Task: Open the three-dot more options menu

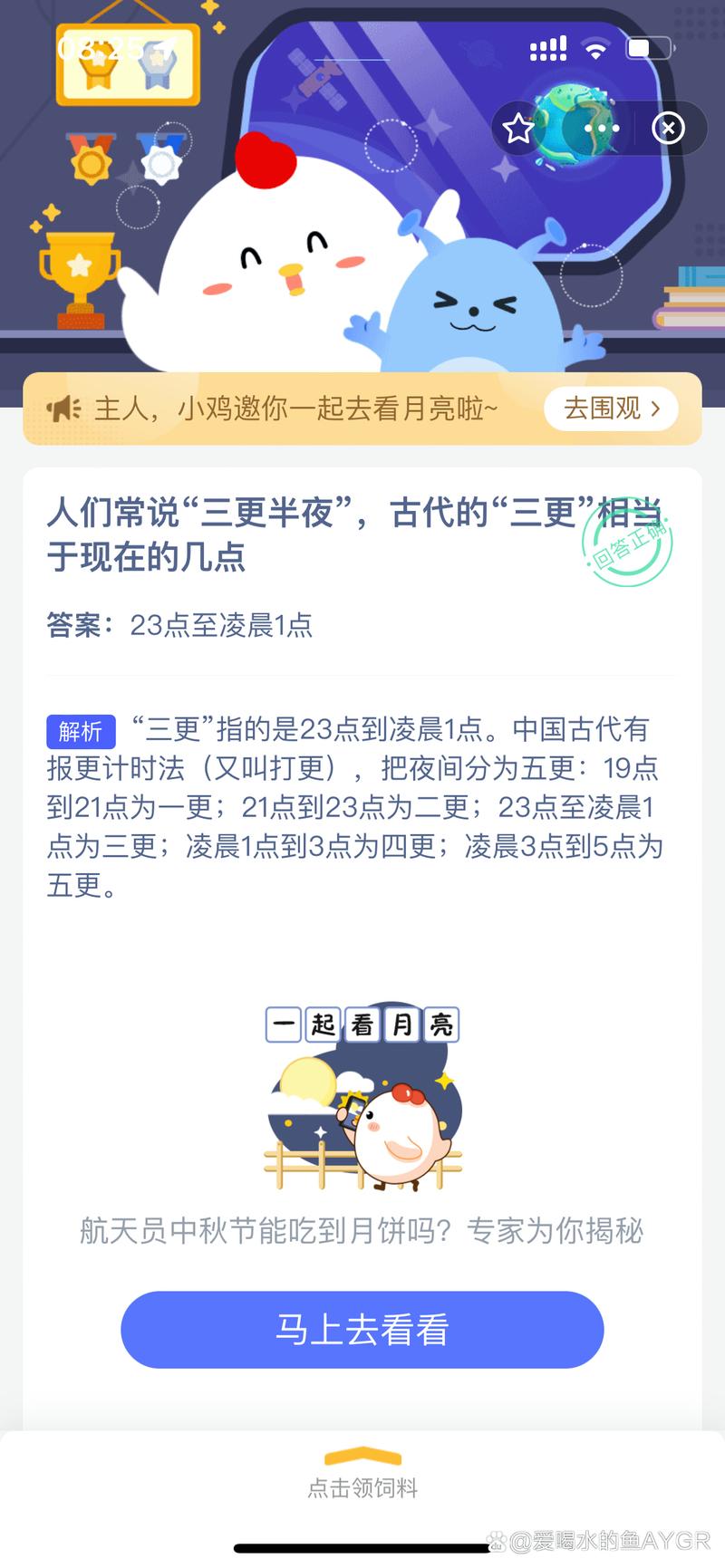Action: point(602,129)
